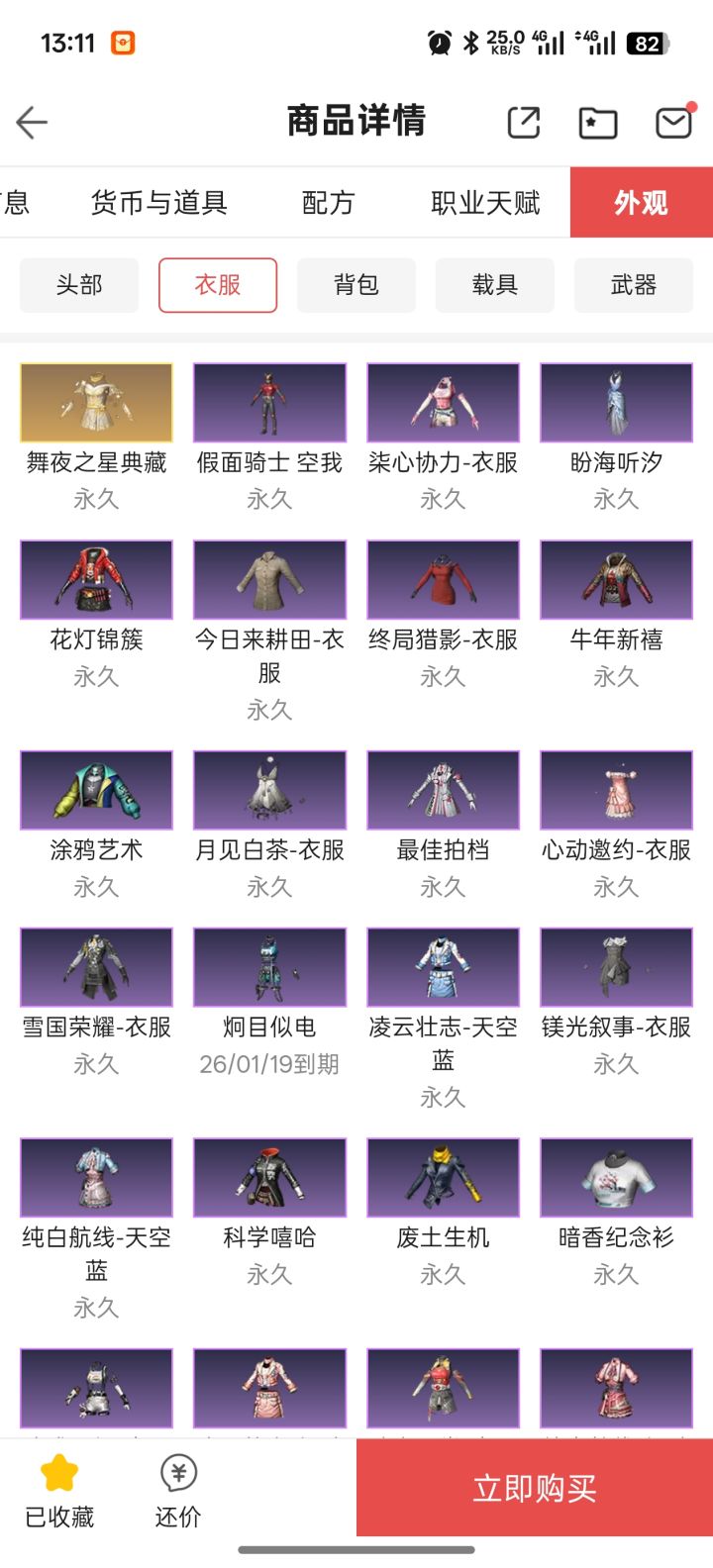Switch to the 载具 filter

point(495,285)
